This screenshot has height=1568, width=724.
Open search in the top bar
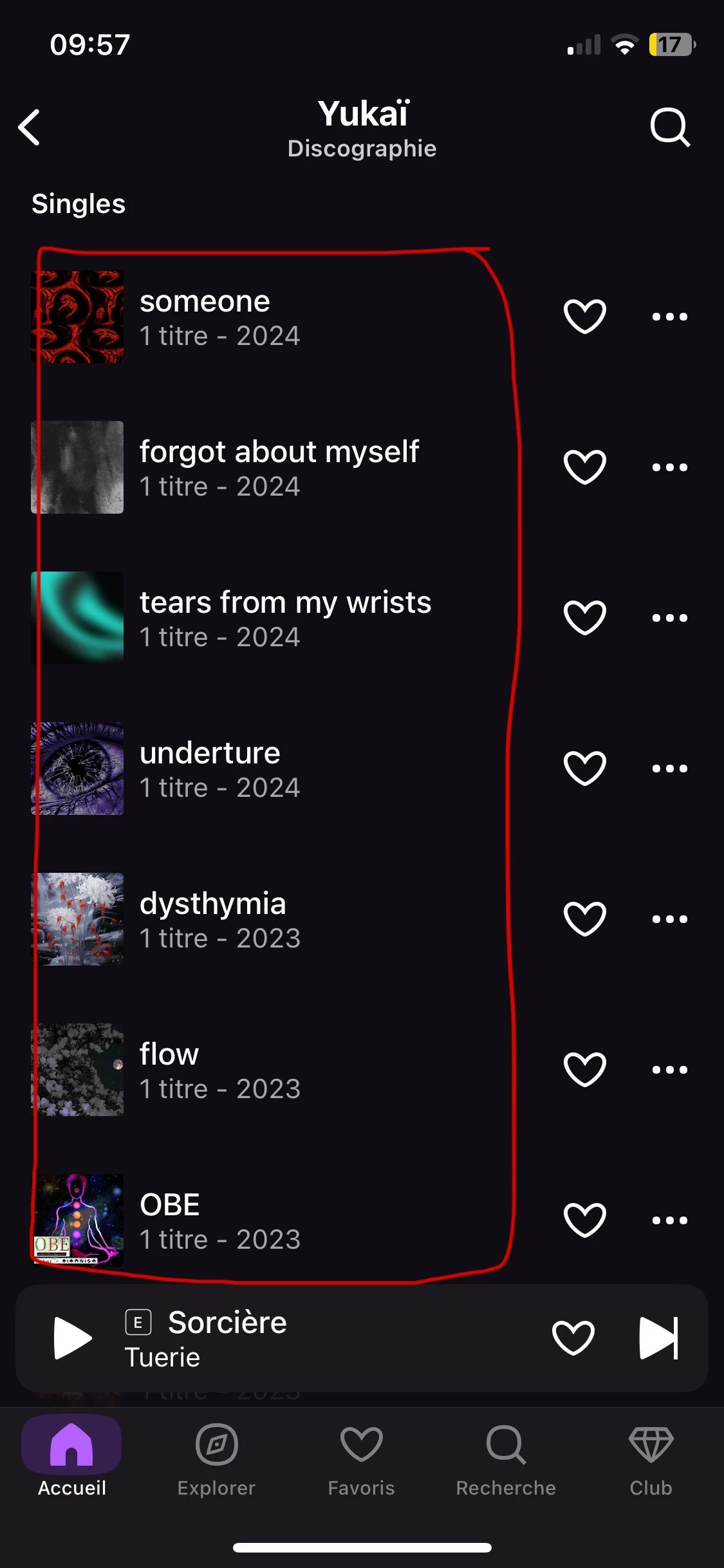tap(669, 127)
